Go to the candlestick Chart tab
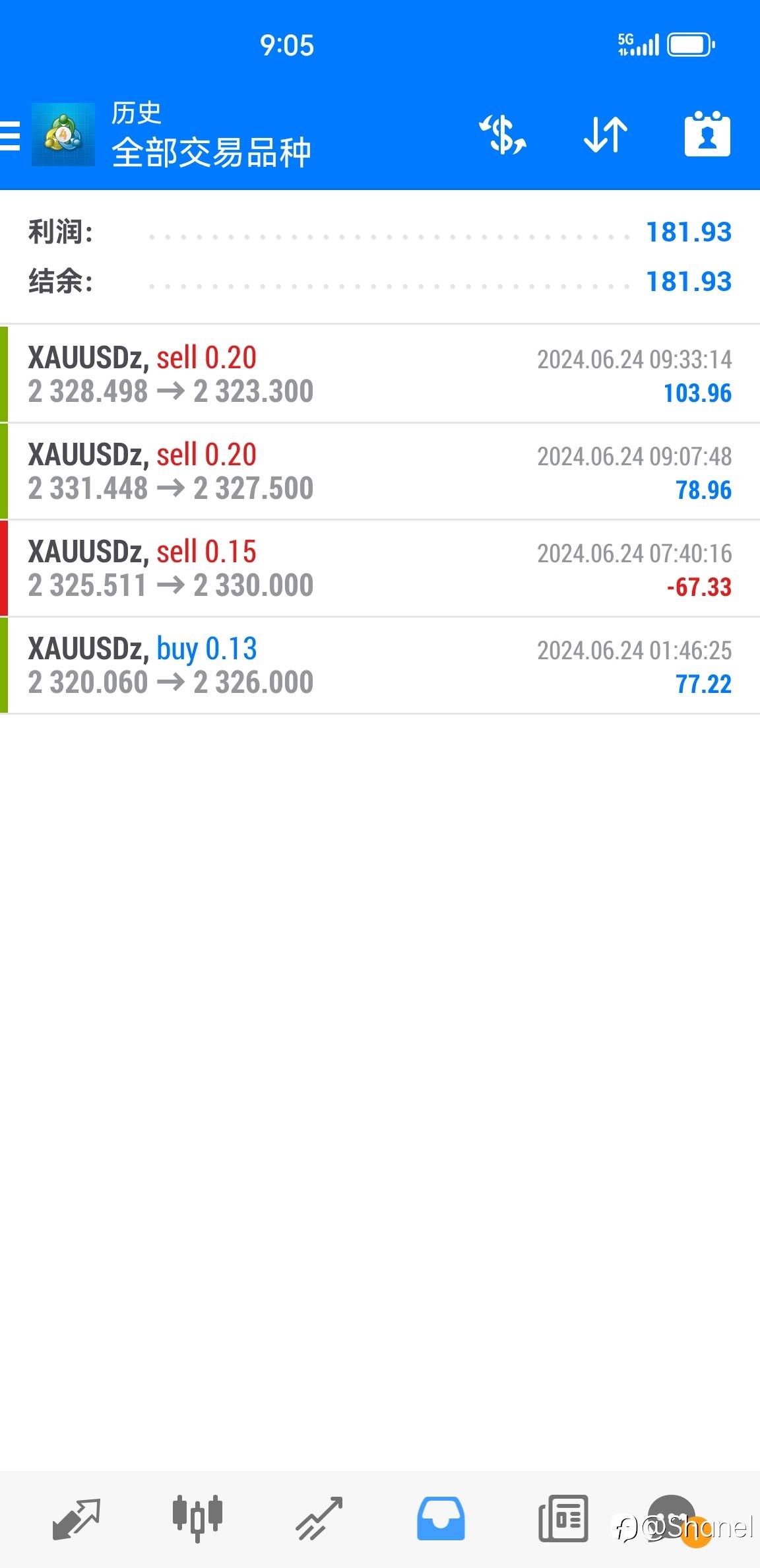The height and width of the screenshot is (1568, 760). pyautogui.click(x=197, y=1518)
